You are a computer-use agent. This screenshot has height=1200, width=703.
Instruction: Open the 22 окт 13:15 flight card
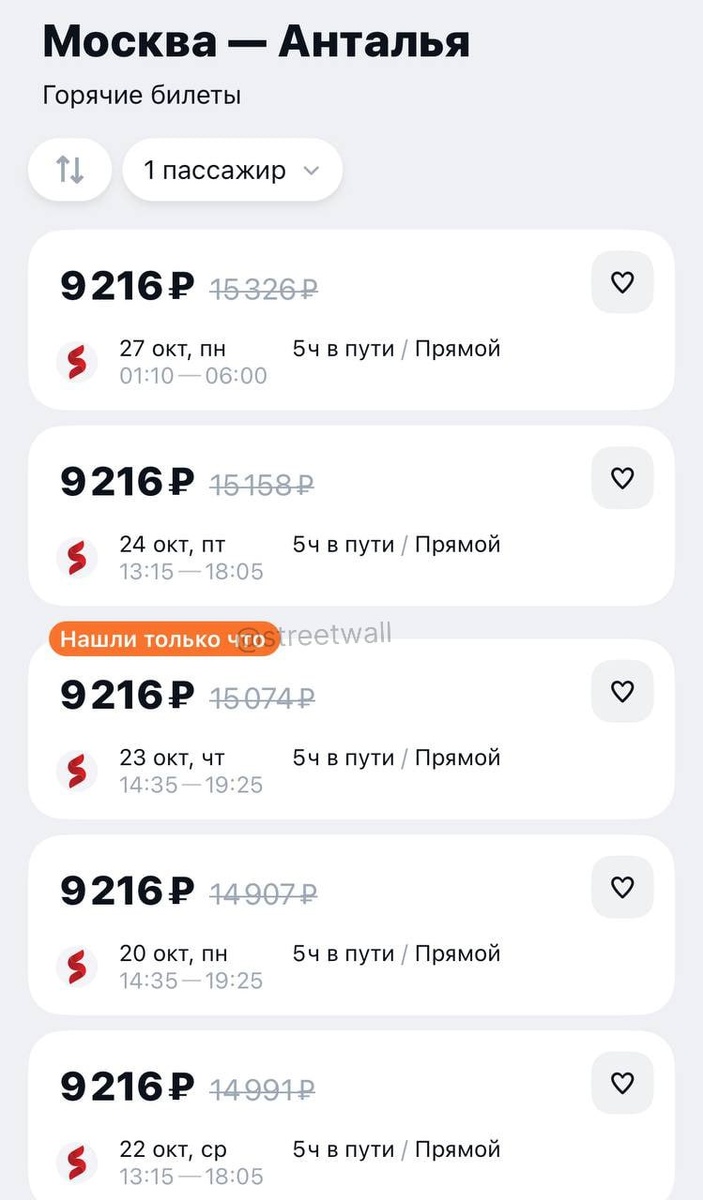click(351, 1116)
